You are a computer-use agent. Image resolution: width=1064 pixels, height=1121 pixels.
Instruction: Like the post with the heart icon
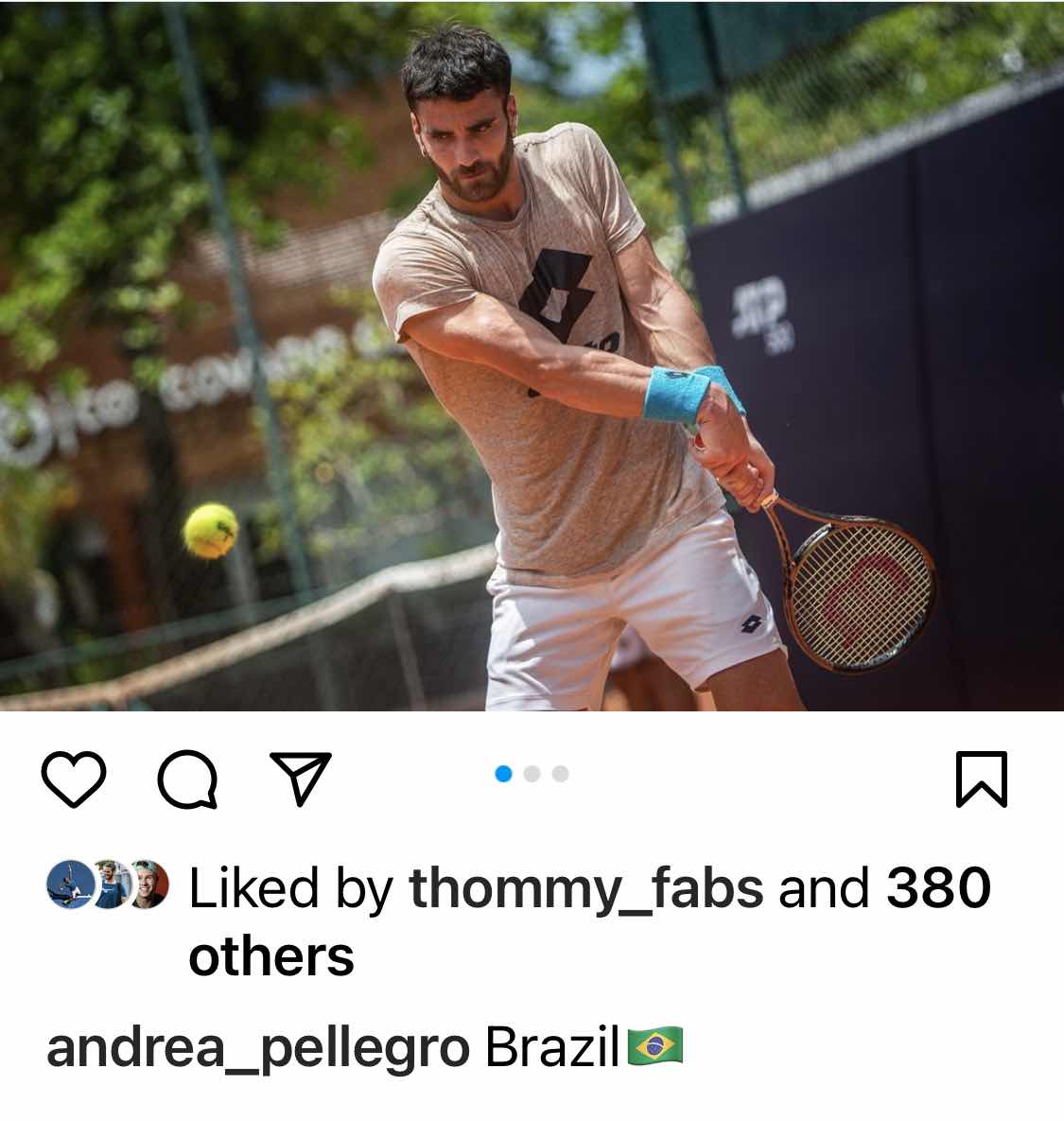click(x=74, y=779)
